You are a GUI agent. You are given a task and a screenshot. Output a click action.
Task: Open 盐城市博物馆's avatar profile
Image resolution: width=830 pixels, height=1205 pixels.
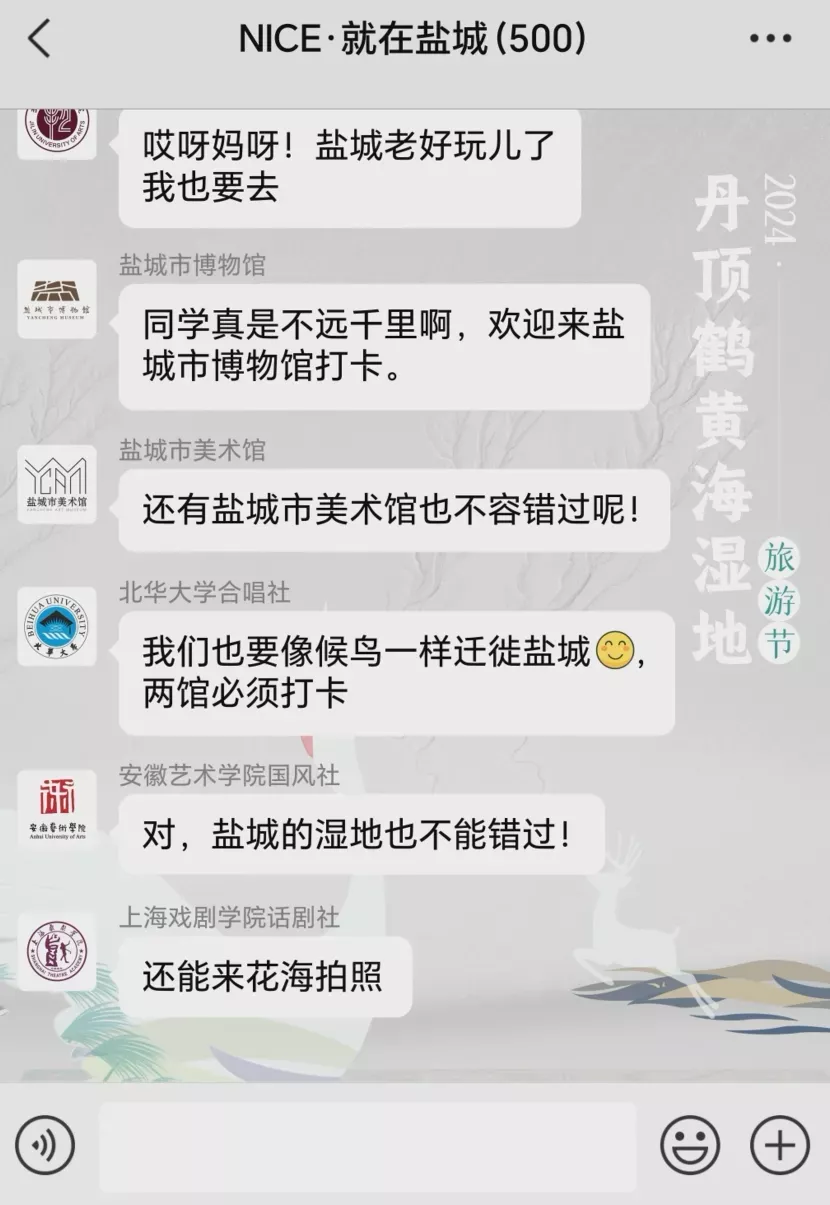click(57, 299)
